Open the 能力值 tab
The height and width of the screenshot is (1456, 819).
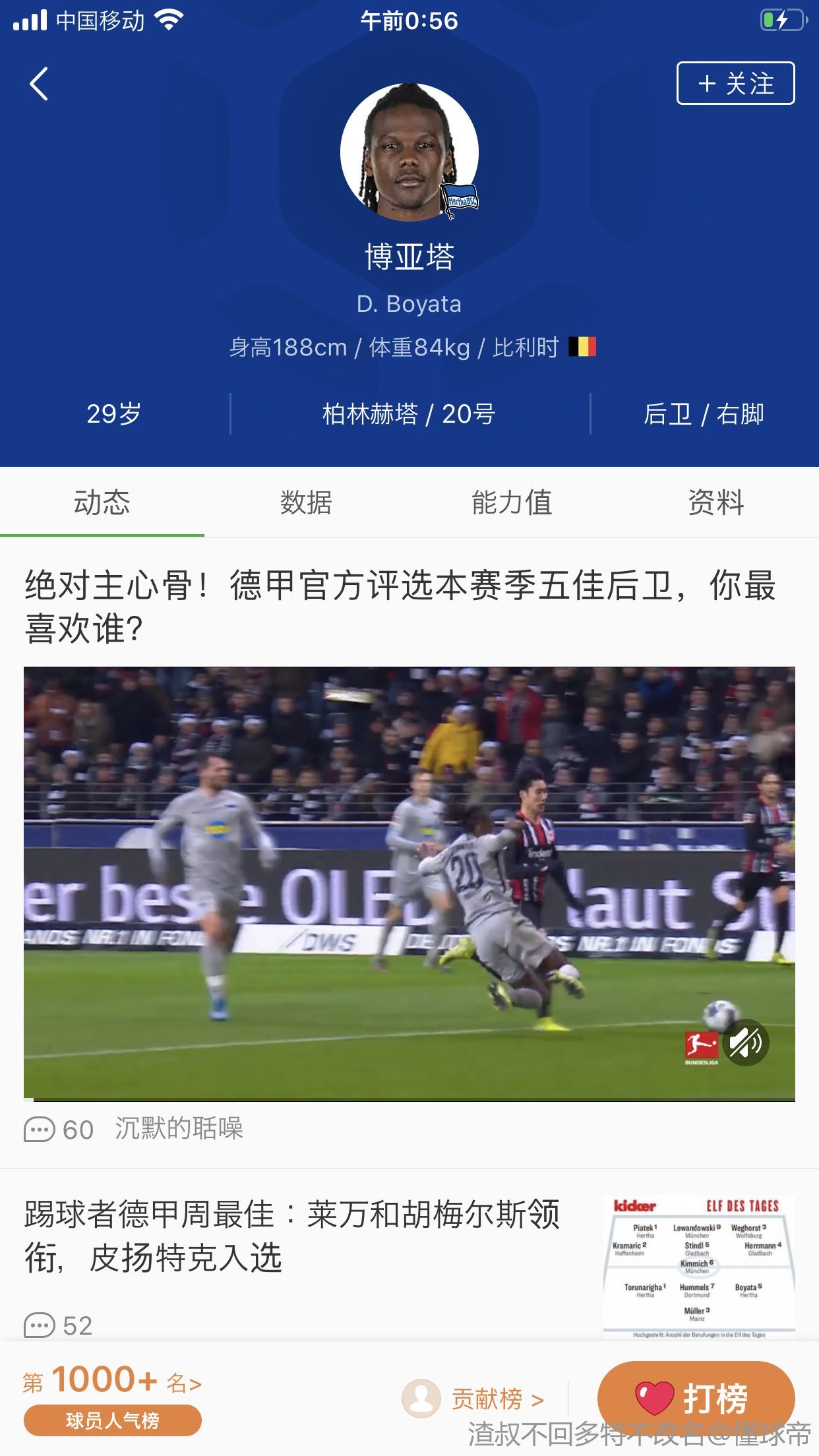[x=512, y=502]
